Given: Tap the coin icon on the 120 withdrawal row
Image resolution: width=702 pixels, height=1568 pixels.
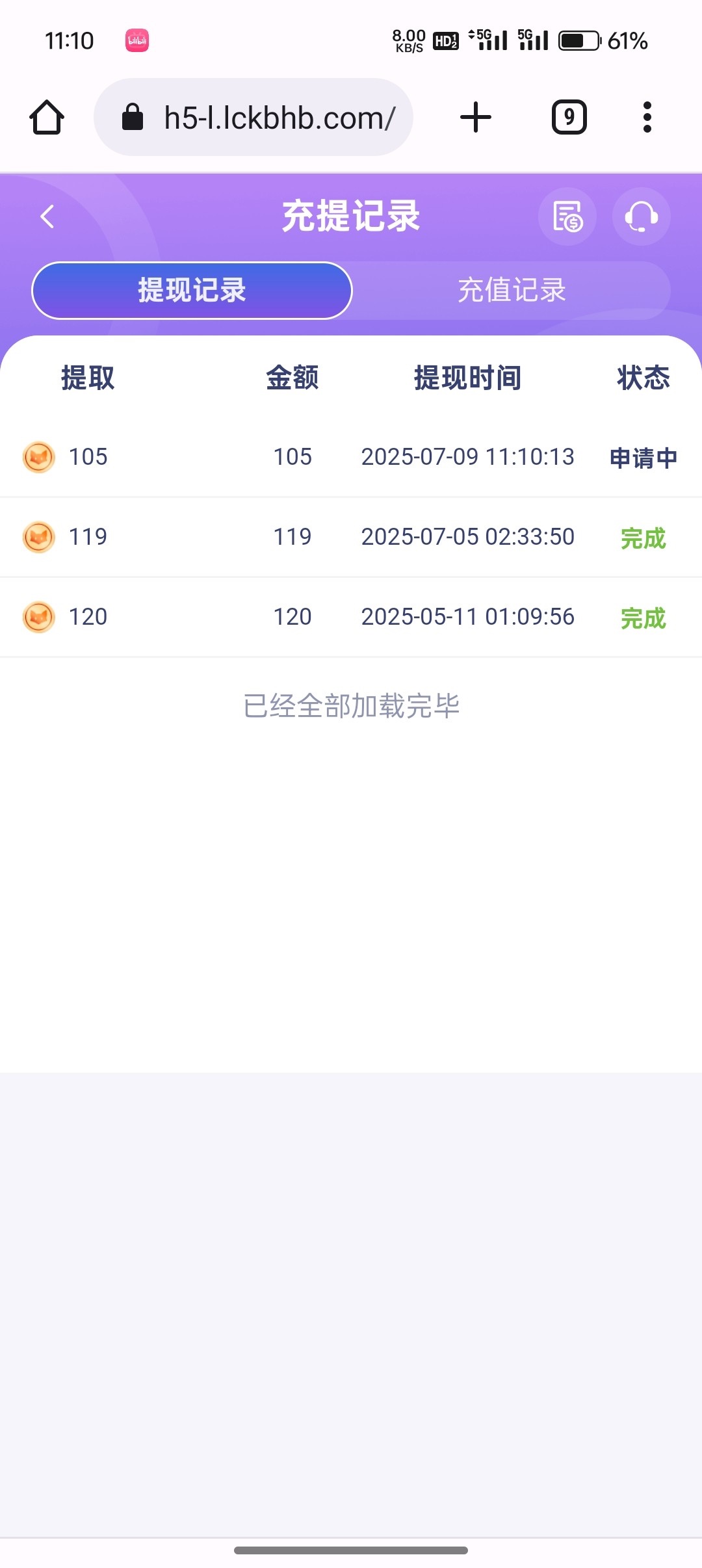Looking at the screenshot, I should point(38,616).
